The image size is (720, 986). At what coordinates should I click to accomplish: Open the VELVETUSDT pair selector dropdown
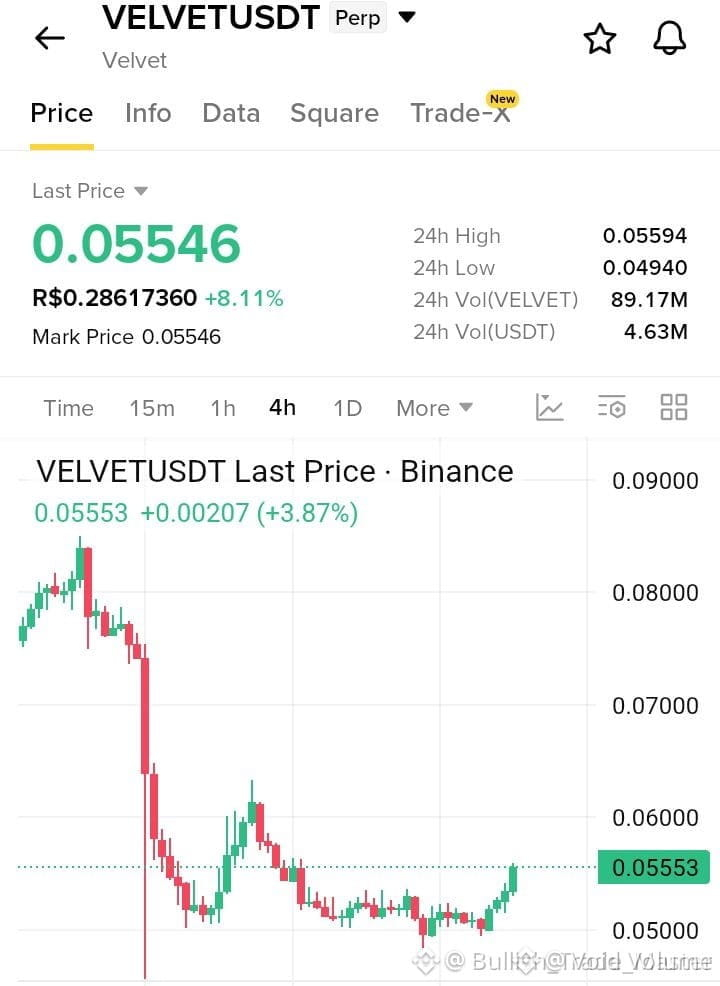pos(407,17)
